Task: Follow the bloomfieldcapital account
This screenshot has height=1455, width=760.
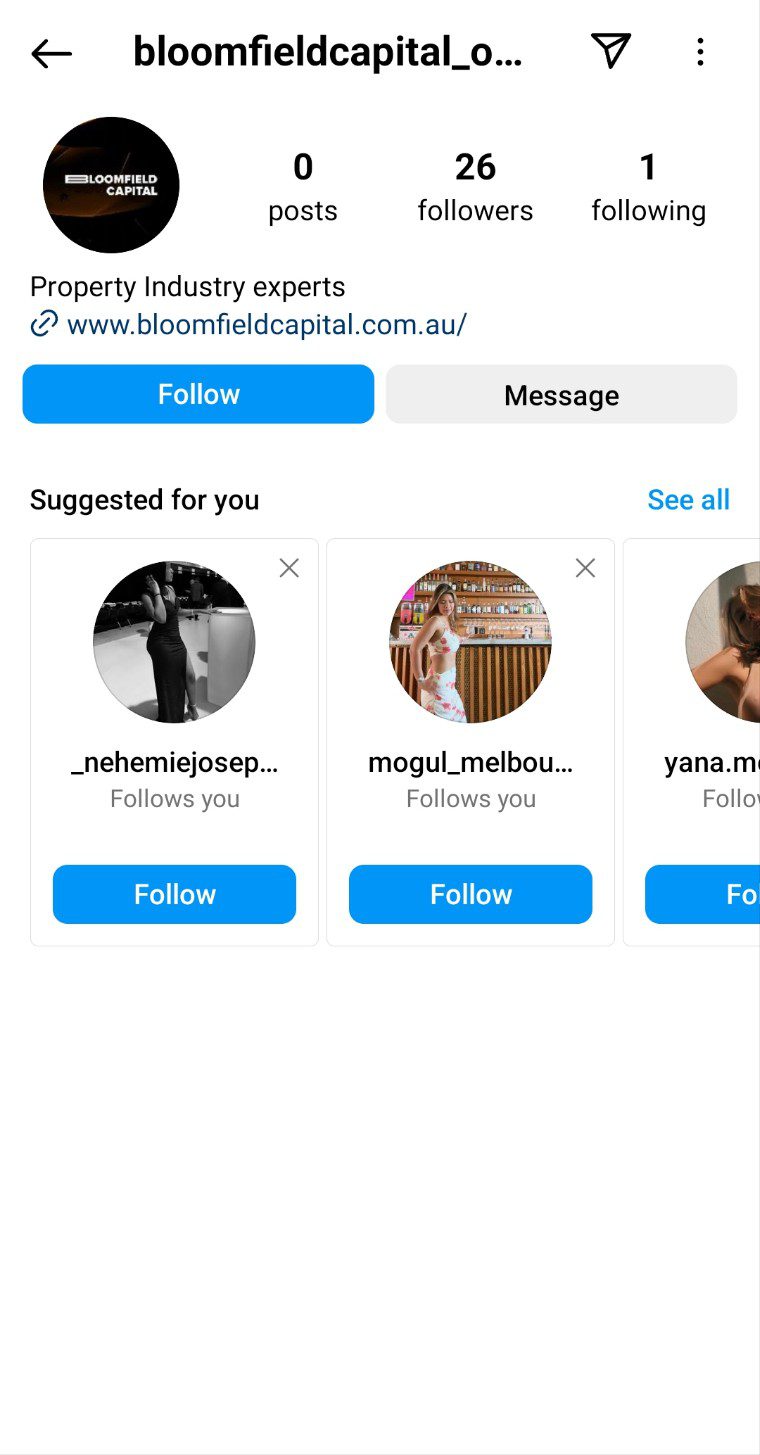Action: tap(198, 394)
